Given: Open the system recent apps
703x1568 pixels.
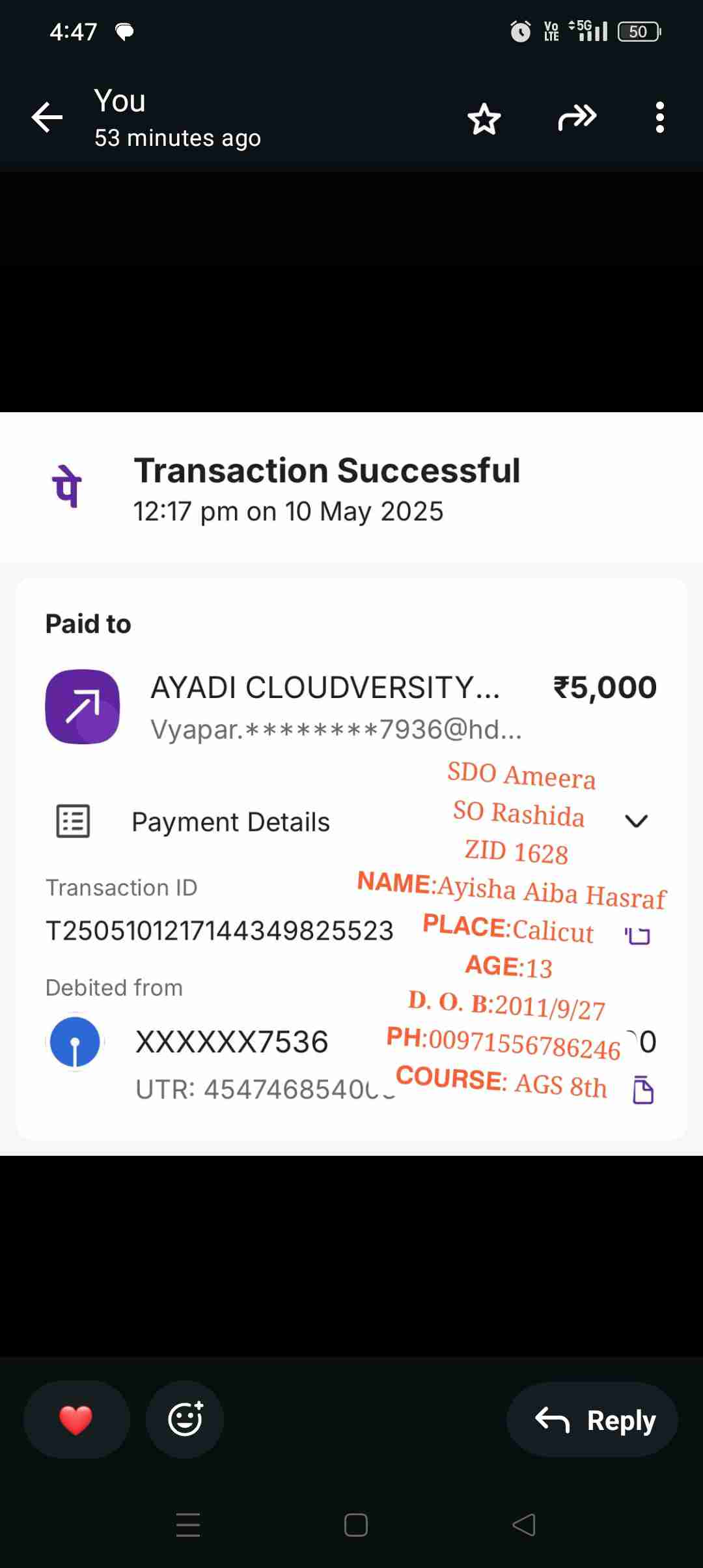Looking at the screenshot, I should 188,1525.
